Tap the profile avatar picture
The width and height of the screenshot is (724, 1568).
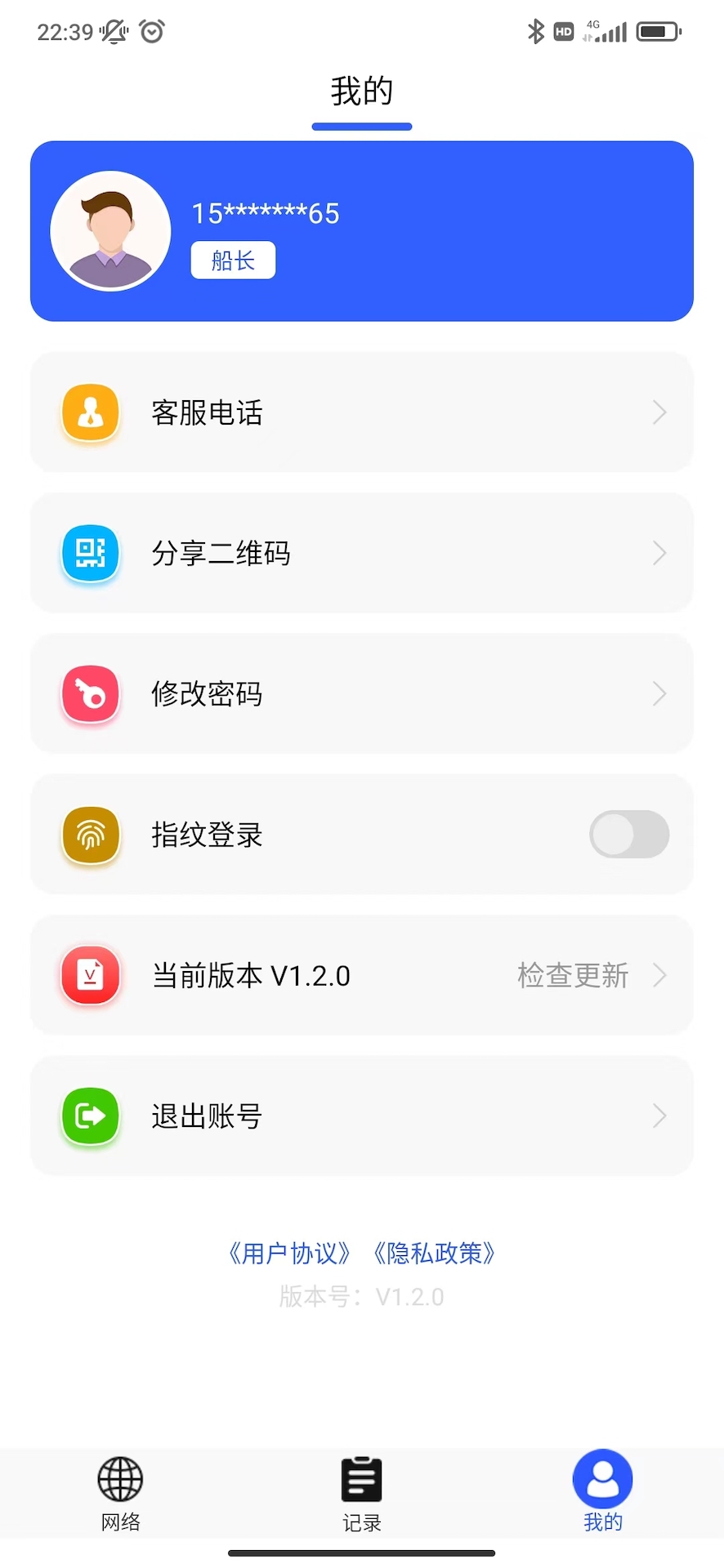point(110,231)
